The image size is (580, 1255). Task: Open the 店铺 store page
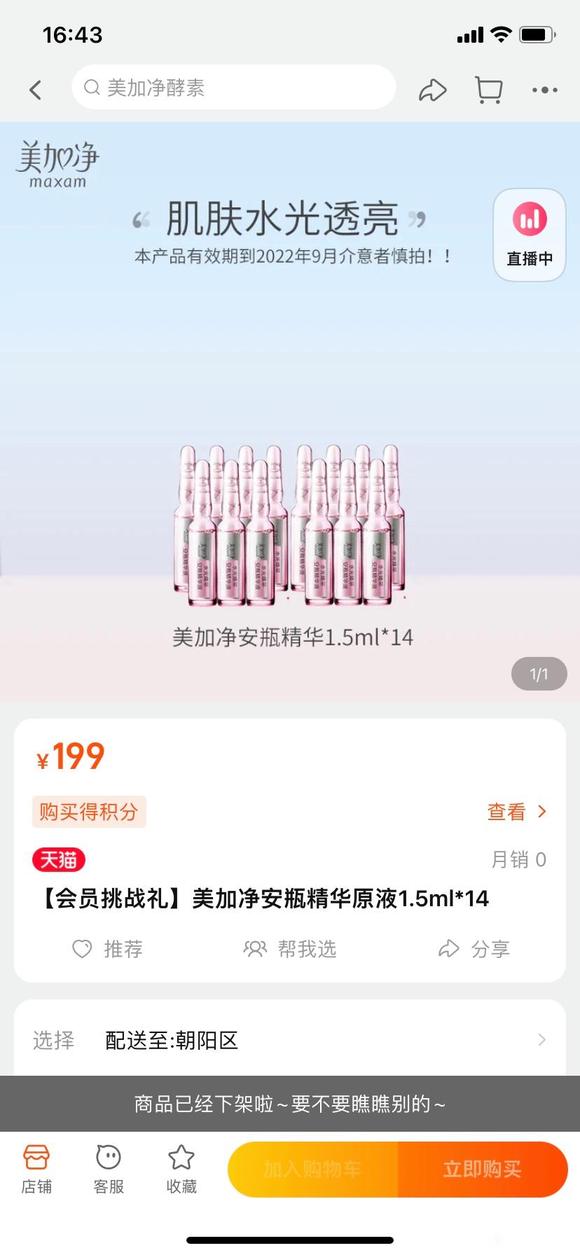click(x=37, y=1170)
